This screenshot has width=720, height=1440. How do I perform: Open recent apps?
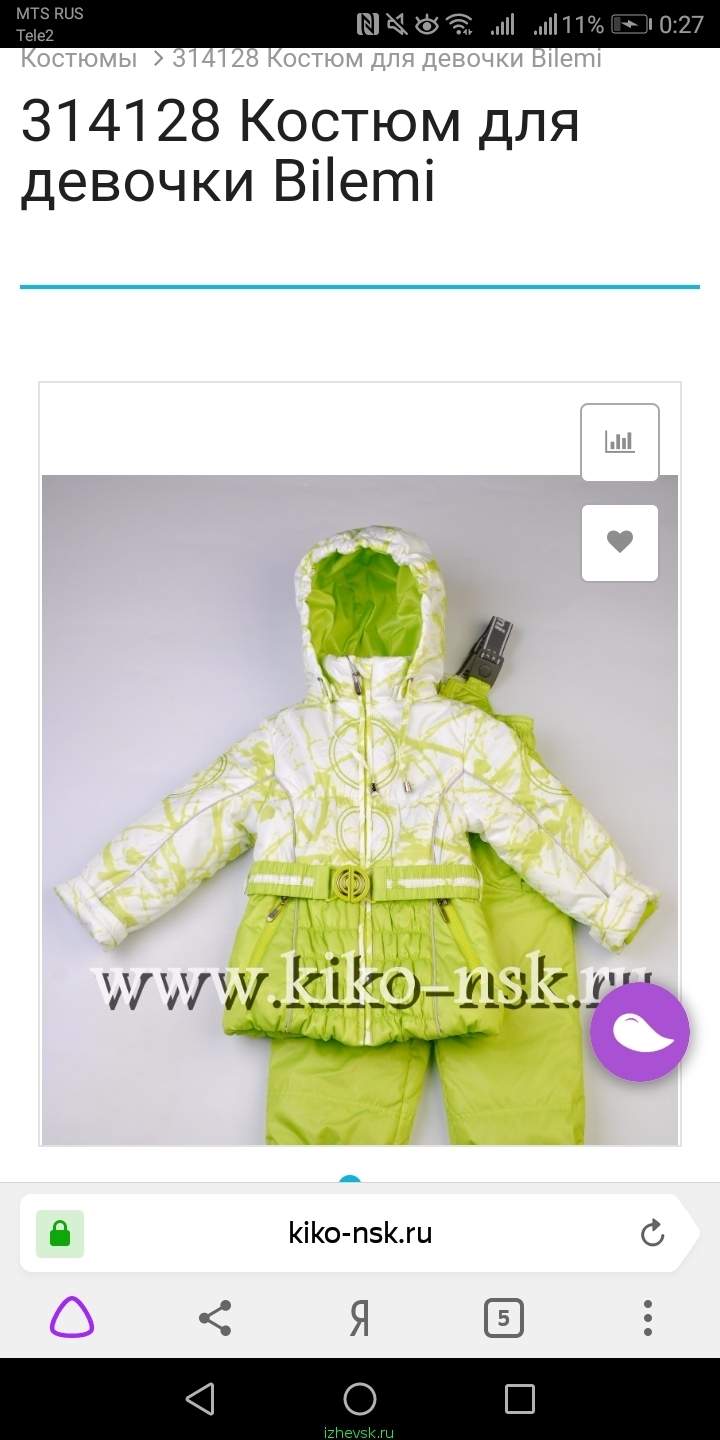point(520,1398)
